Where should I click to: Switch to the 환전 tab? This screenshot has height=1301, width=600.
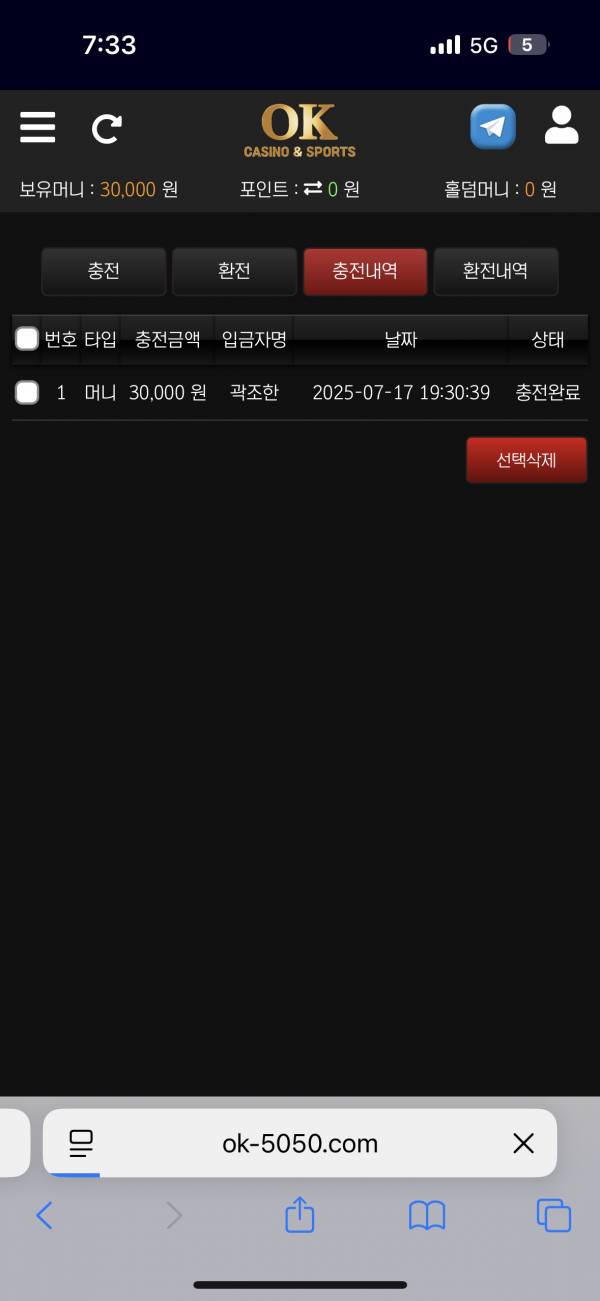pyautogui.click(x=234, y=271)
